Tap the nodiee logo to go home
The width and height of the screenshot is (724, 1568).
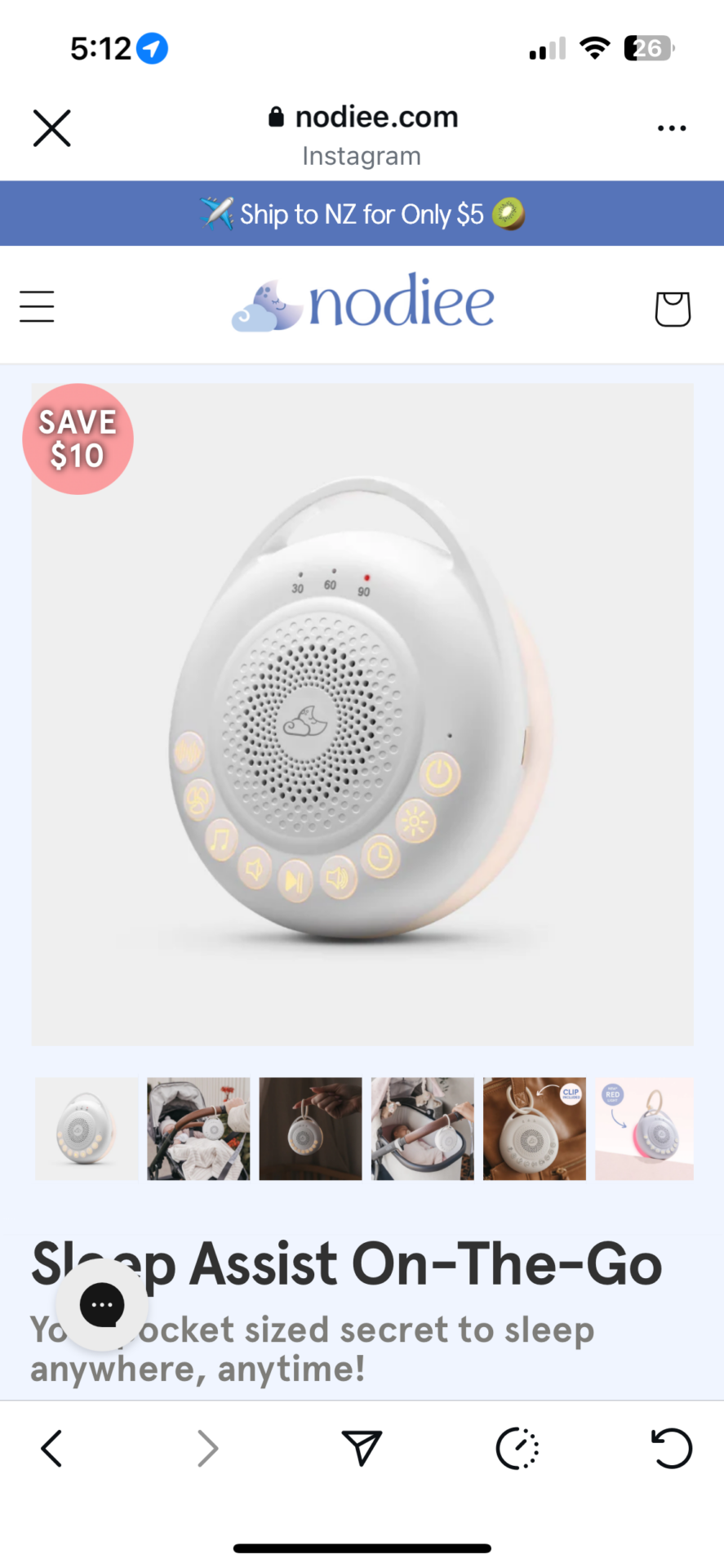click(362, 304)
